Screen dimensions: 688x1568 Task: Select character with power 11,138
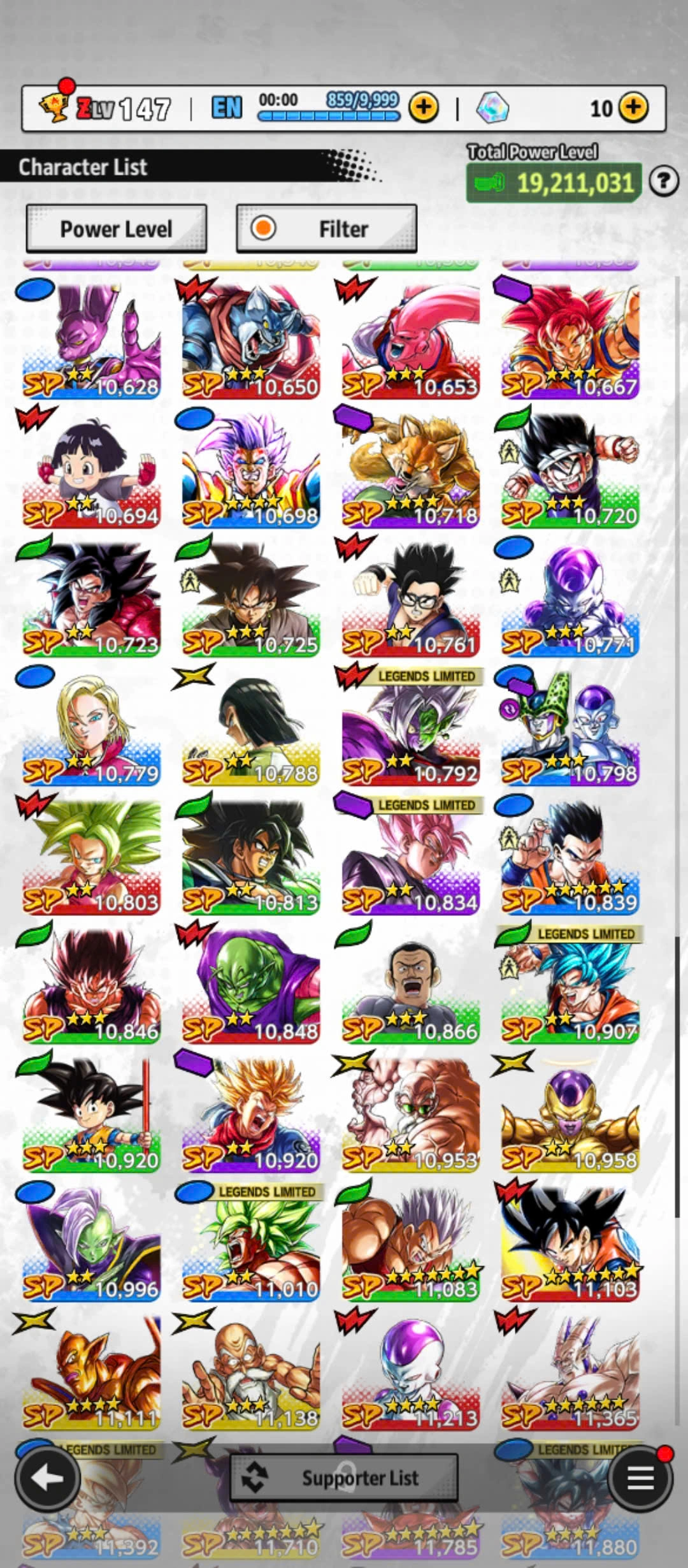click(x=251, y=1372)
